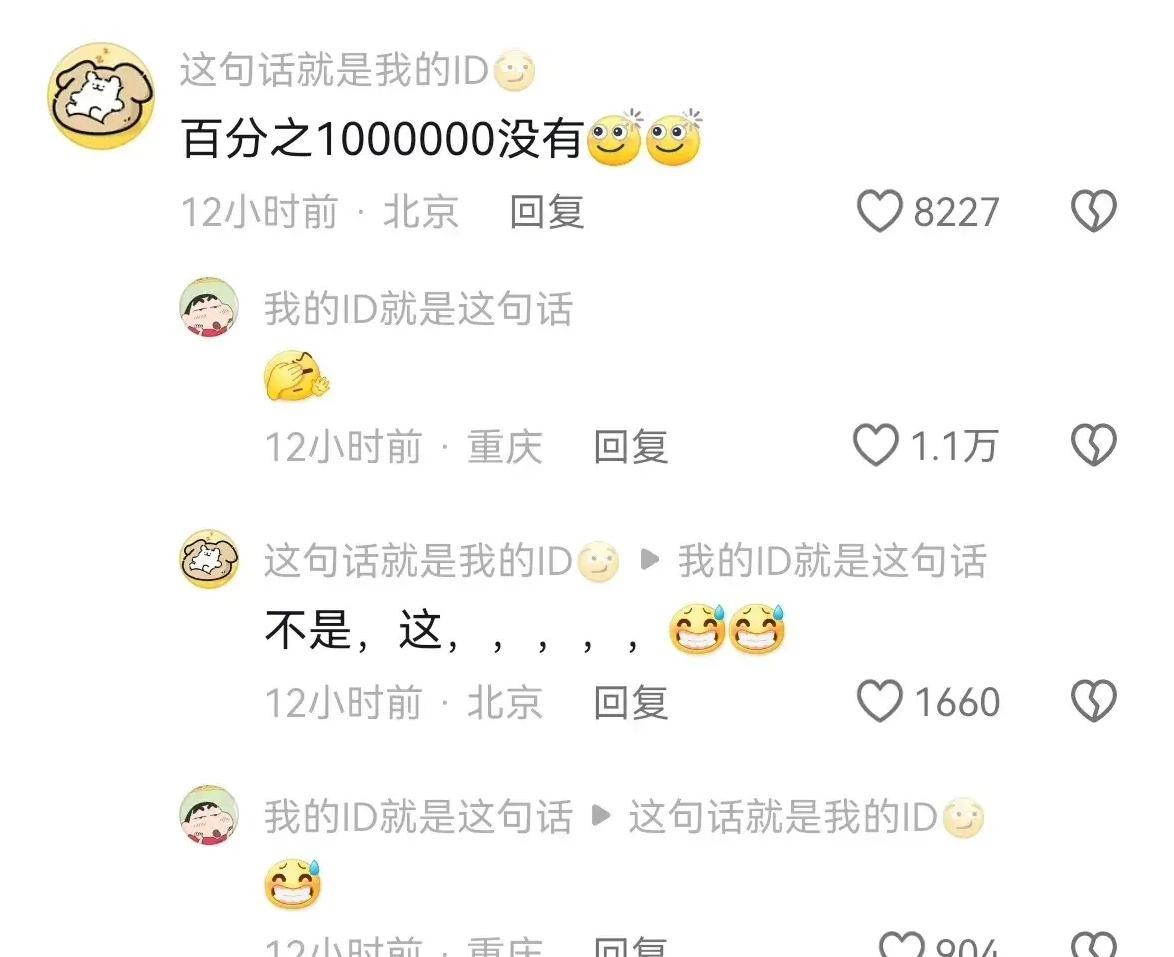Dislike the reply with 1660 likes

point(1093,702)
